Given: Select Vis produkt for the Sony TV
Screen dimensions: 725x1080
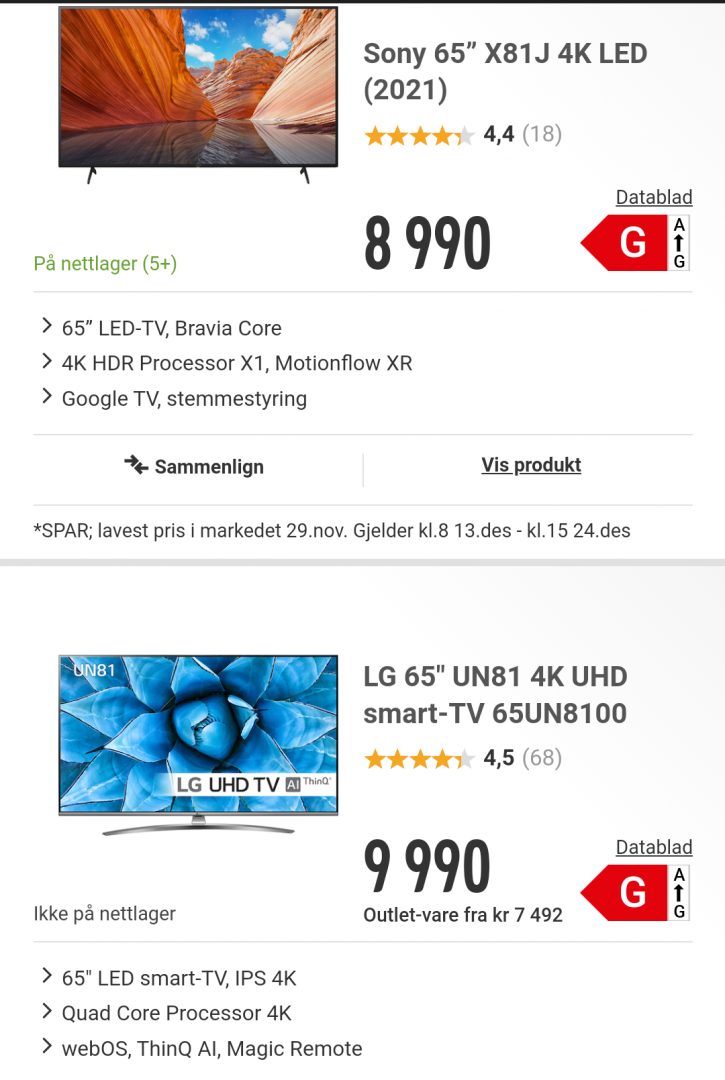Looking at the screenshot, I should coord(531,465).
